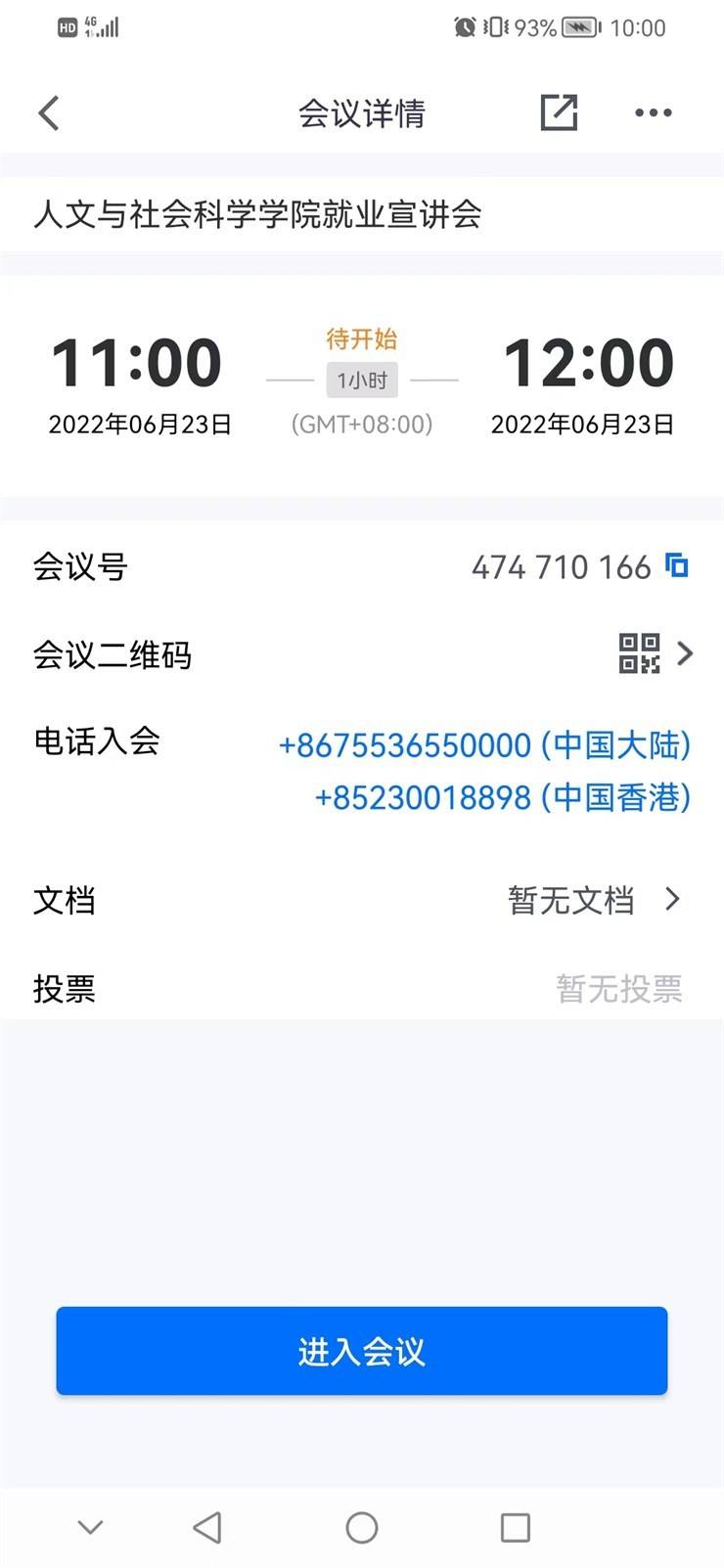The width and height of the screenshot is (724, 1568).
Task: Open recent apps from navigation bar
Action: (x=515, y=1527)
